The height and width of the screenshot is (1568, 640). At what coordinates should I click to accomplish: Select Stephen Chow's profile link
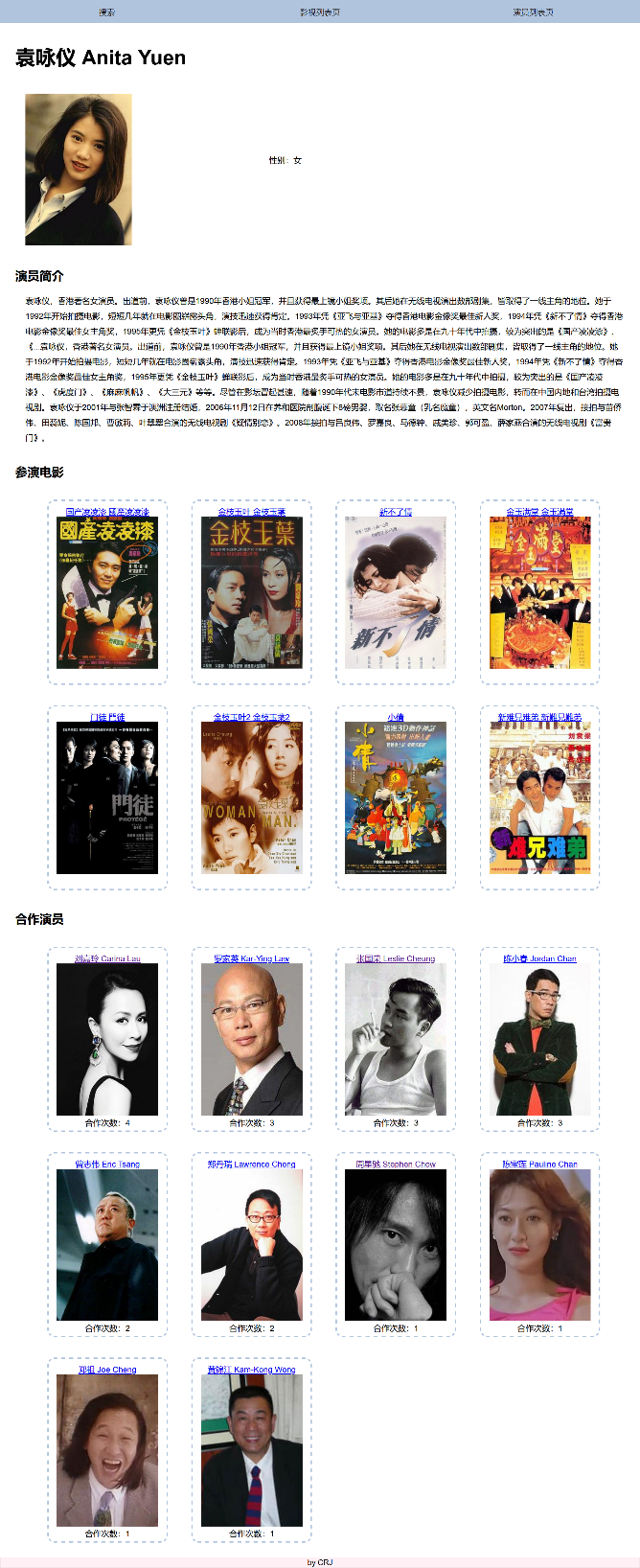coord(396,1164)
